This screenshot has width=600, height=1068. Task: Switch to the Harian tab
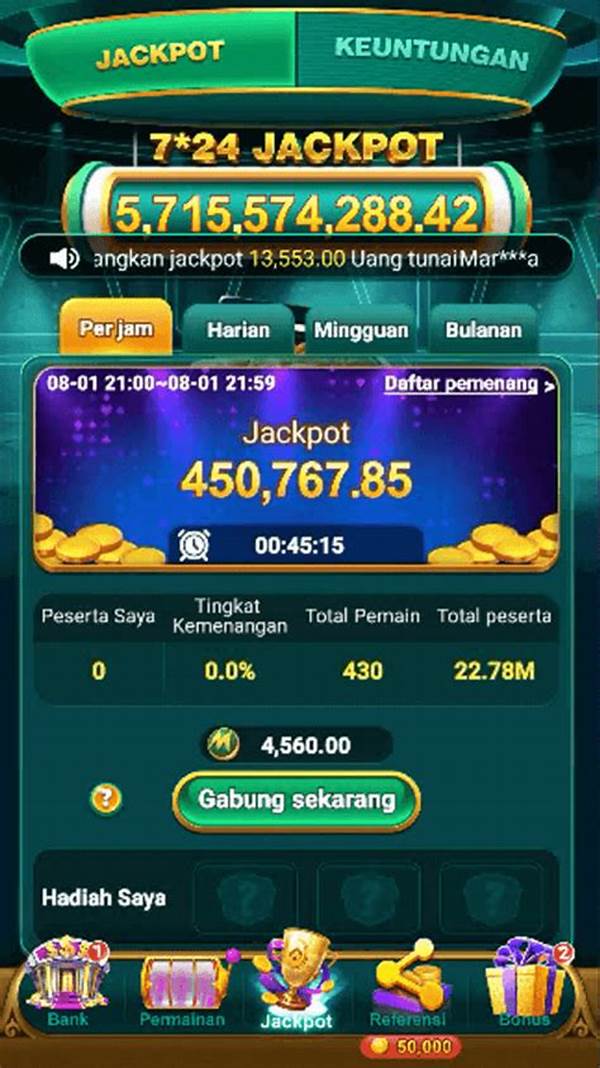pos(239,329)
